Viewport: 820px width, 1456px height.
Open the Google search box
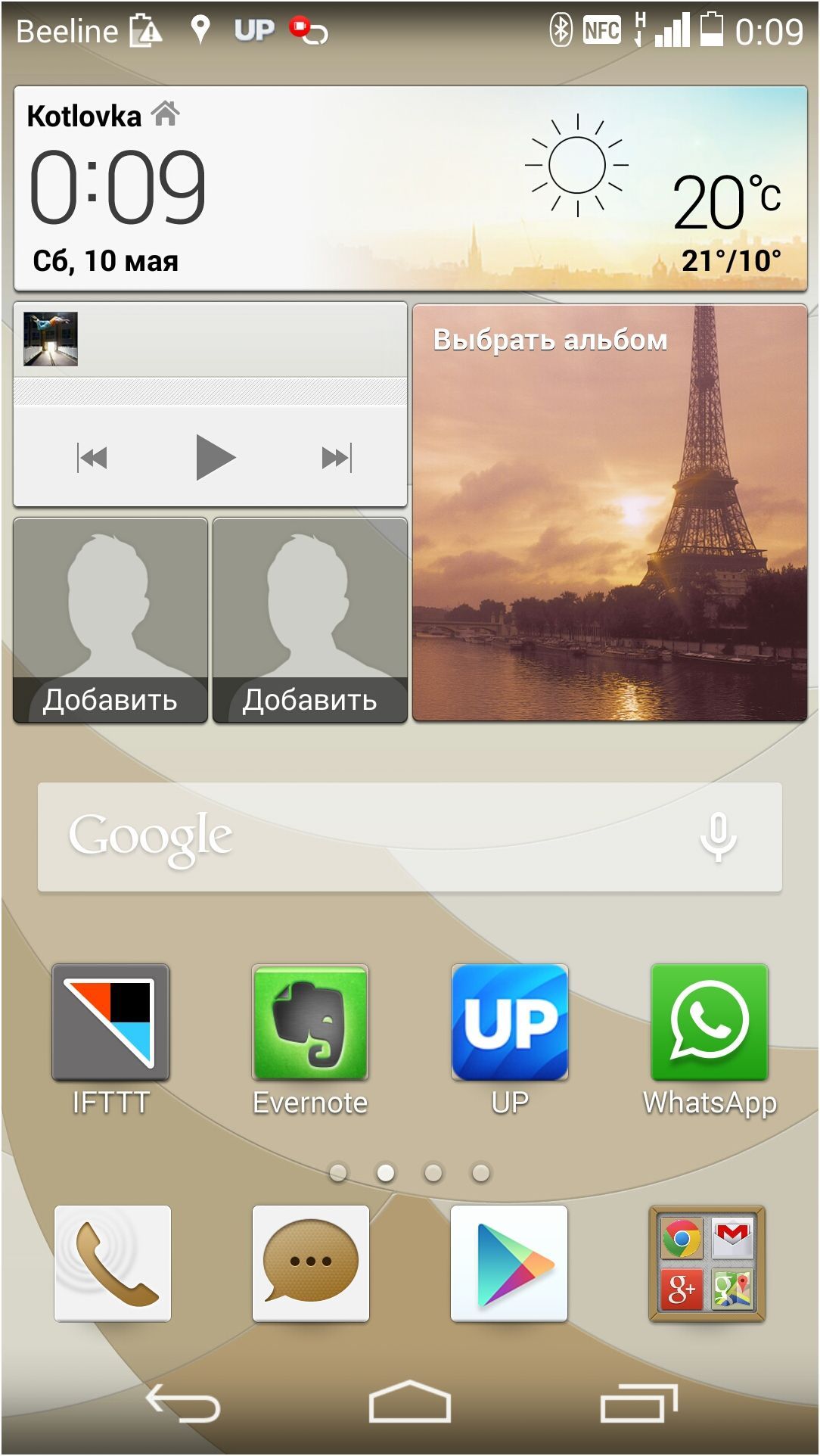363,837
